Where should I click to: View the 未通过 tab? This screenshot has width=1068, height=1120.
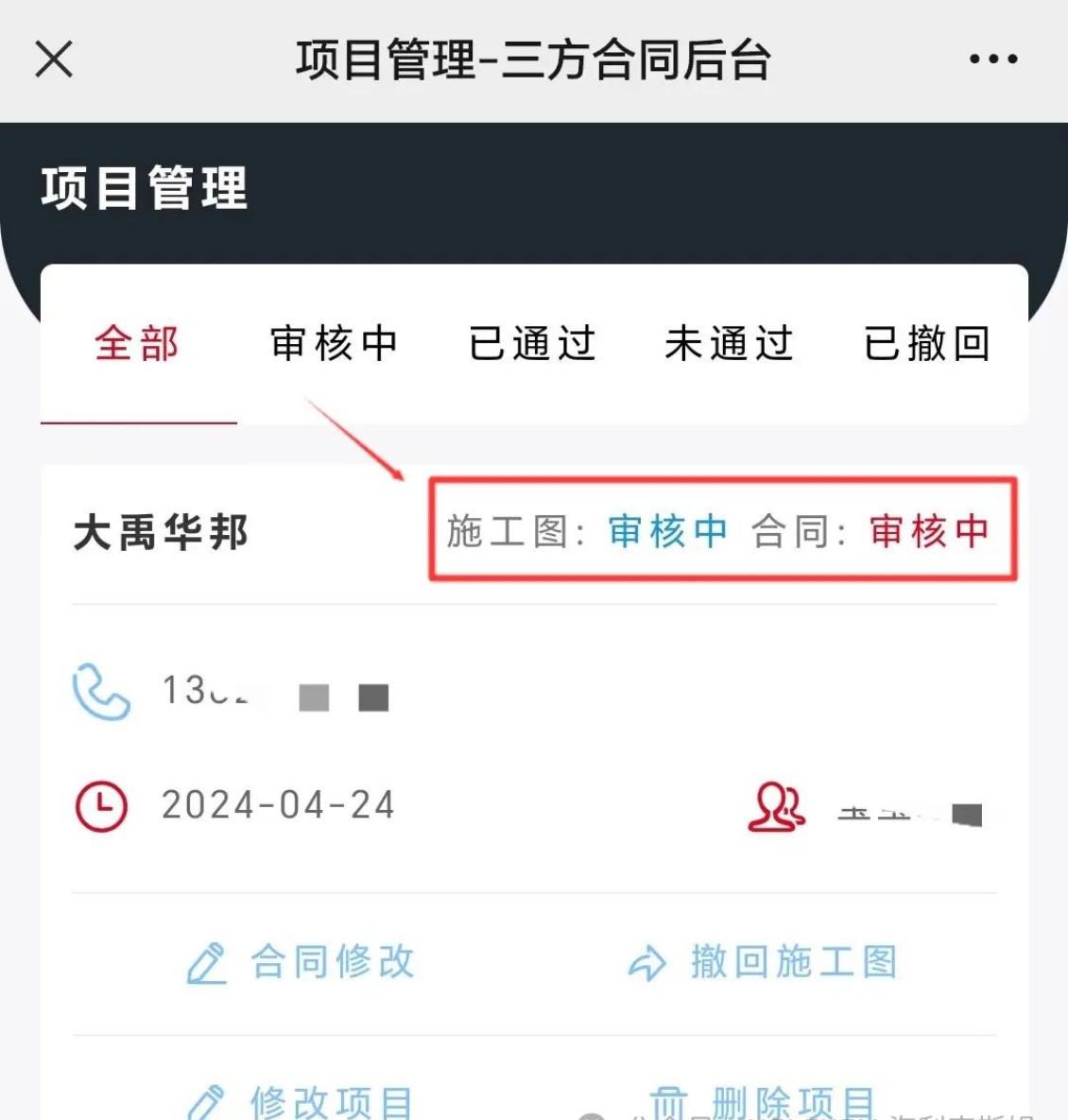click(x=729, y=344)
